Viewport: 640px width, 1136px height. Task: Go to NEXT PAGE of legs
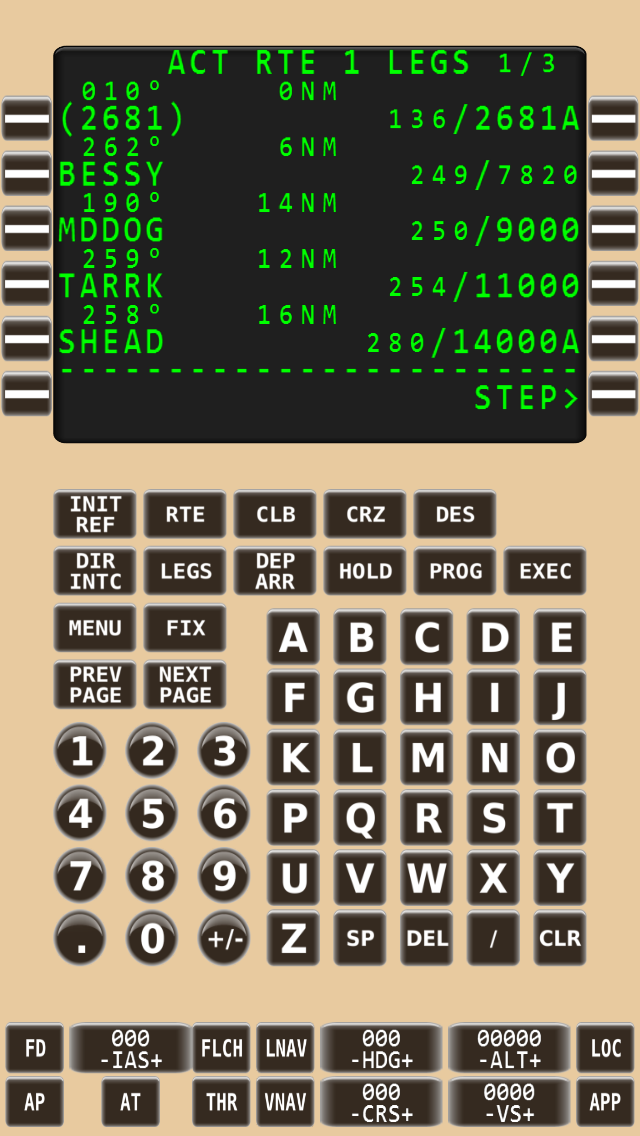(x=185, y=685)
